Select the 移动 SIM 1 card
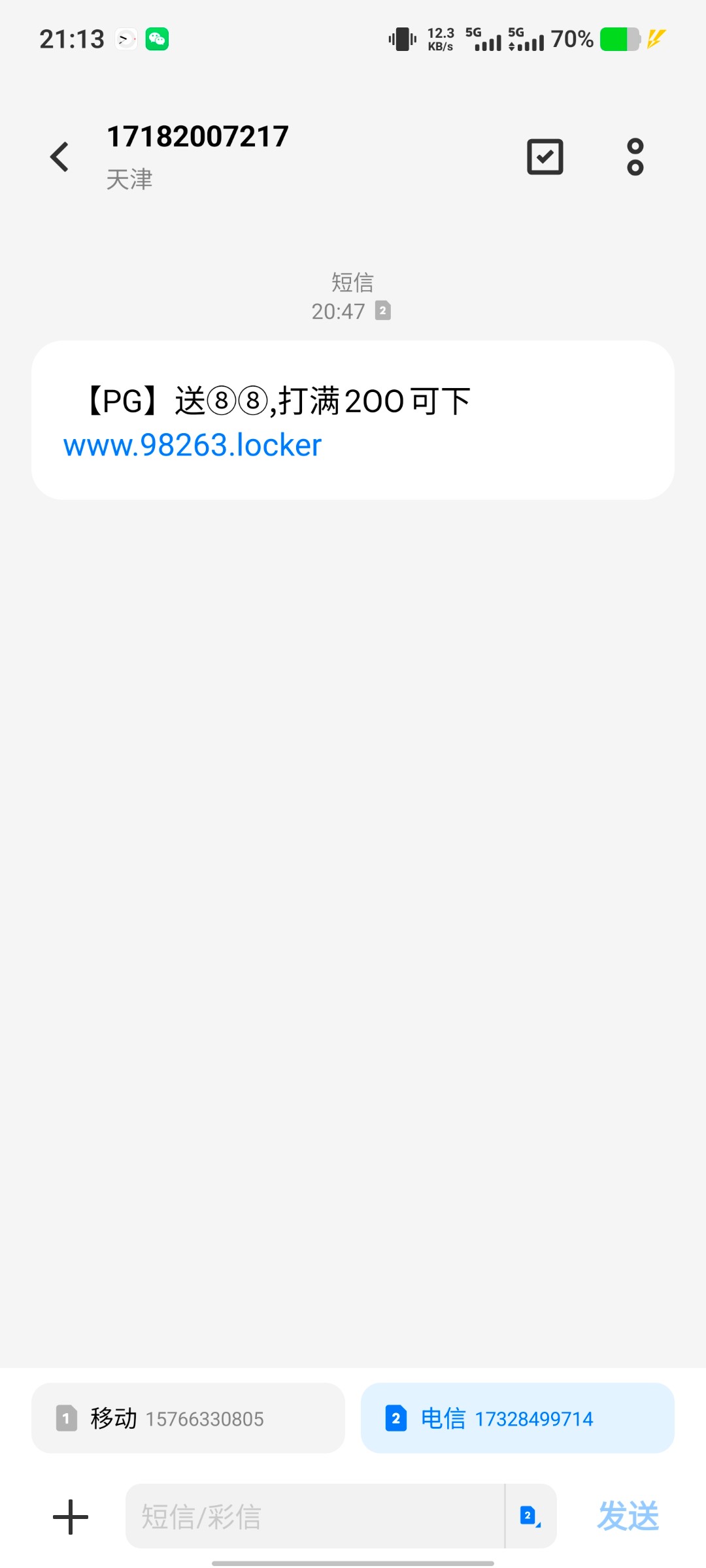 (188, 1418)
